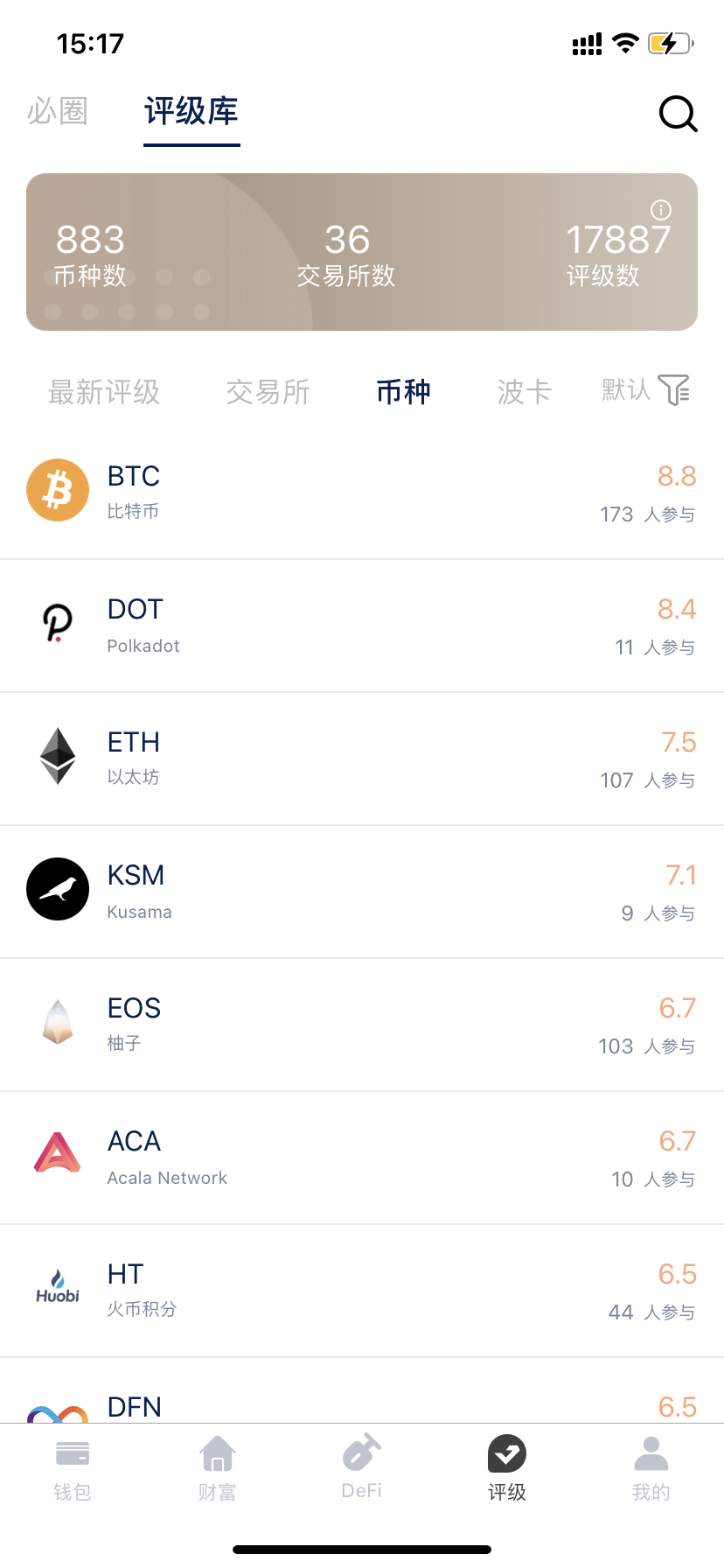Open the DOT Polkadot row
This screenshot has width=724, height=1568.
click(x=362, y=626)
